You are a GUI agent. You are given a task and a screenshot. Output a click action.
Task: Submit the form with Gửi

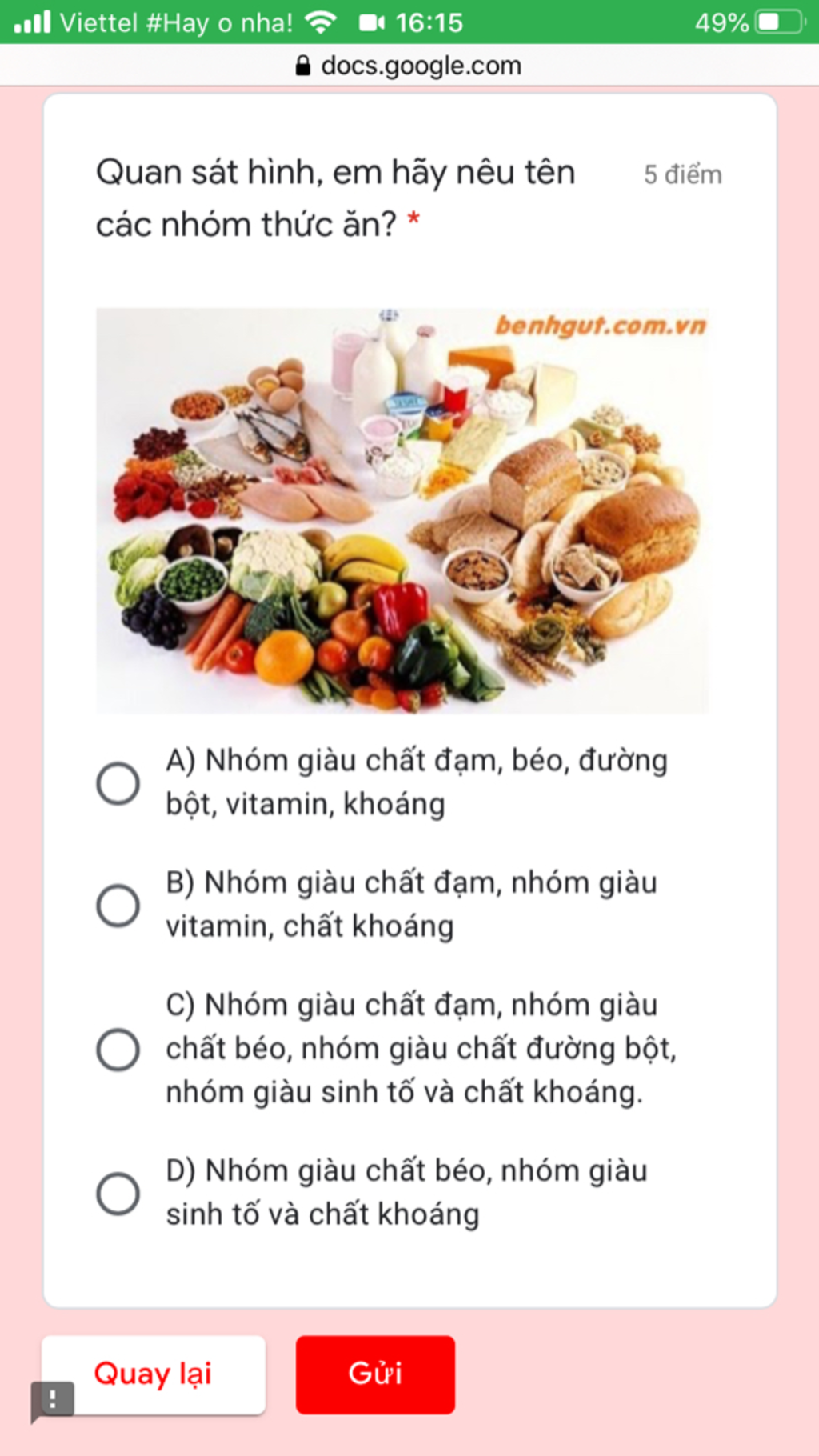click(375, 1374)
